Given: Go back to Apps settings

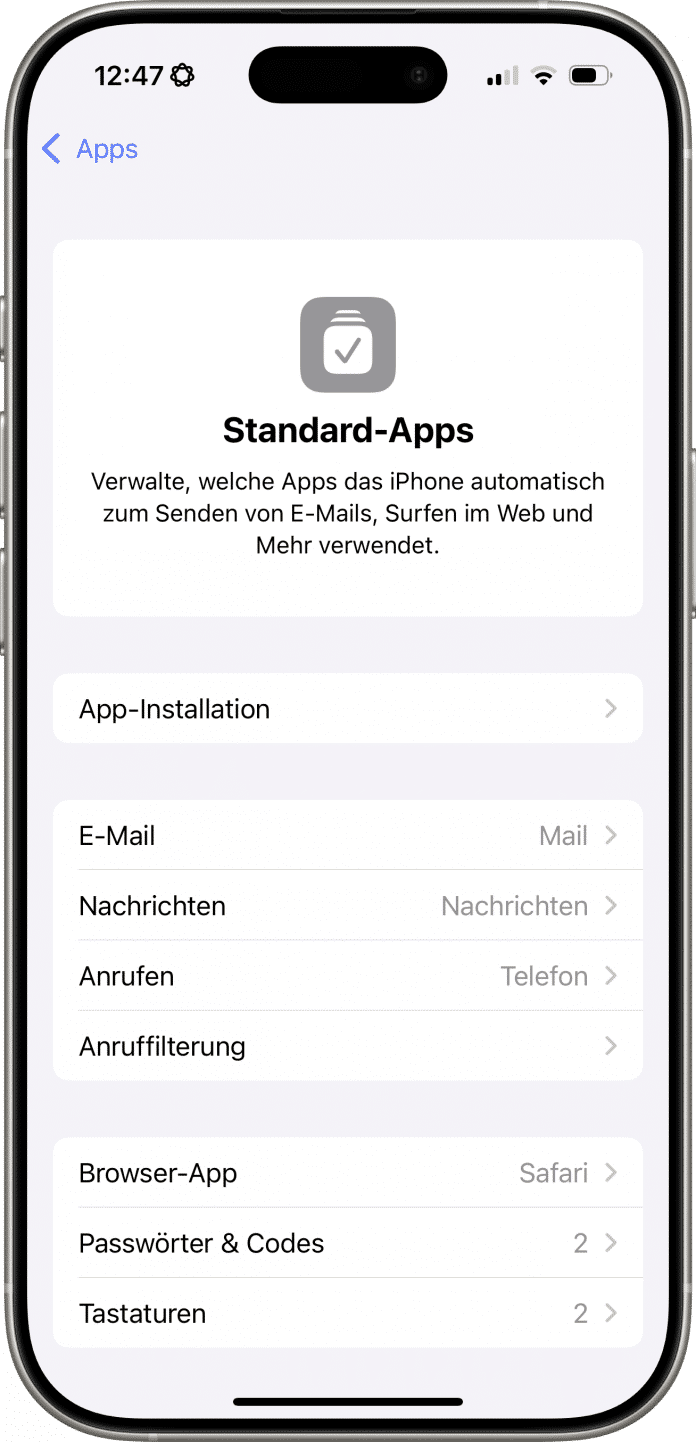Looking at the screenshot, I should click(90, 149).
